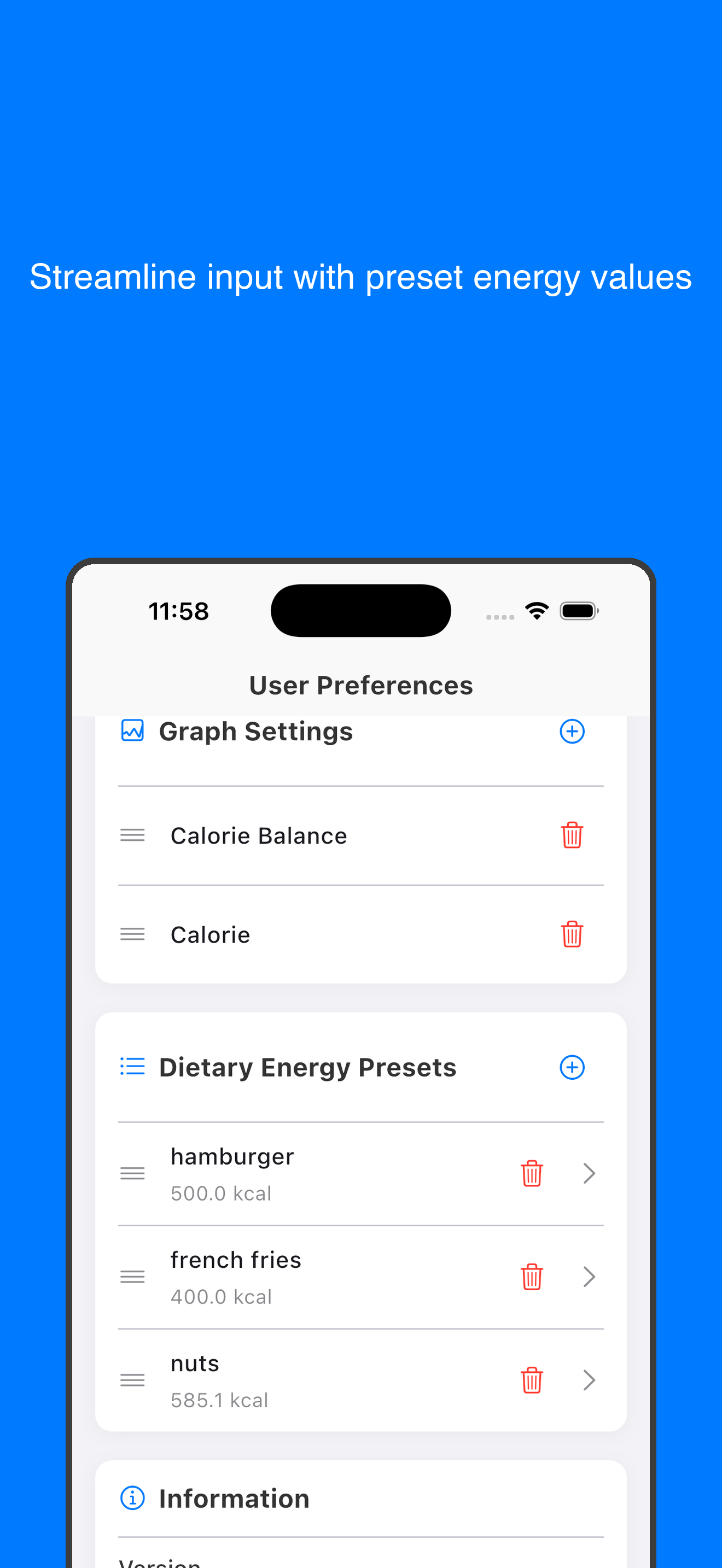Screen dimensions: 722x1568
Task: Tap the add button in Graph Settings
Action: tap(572, 731)
